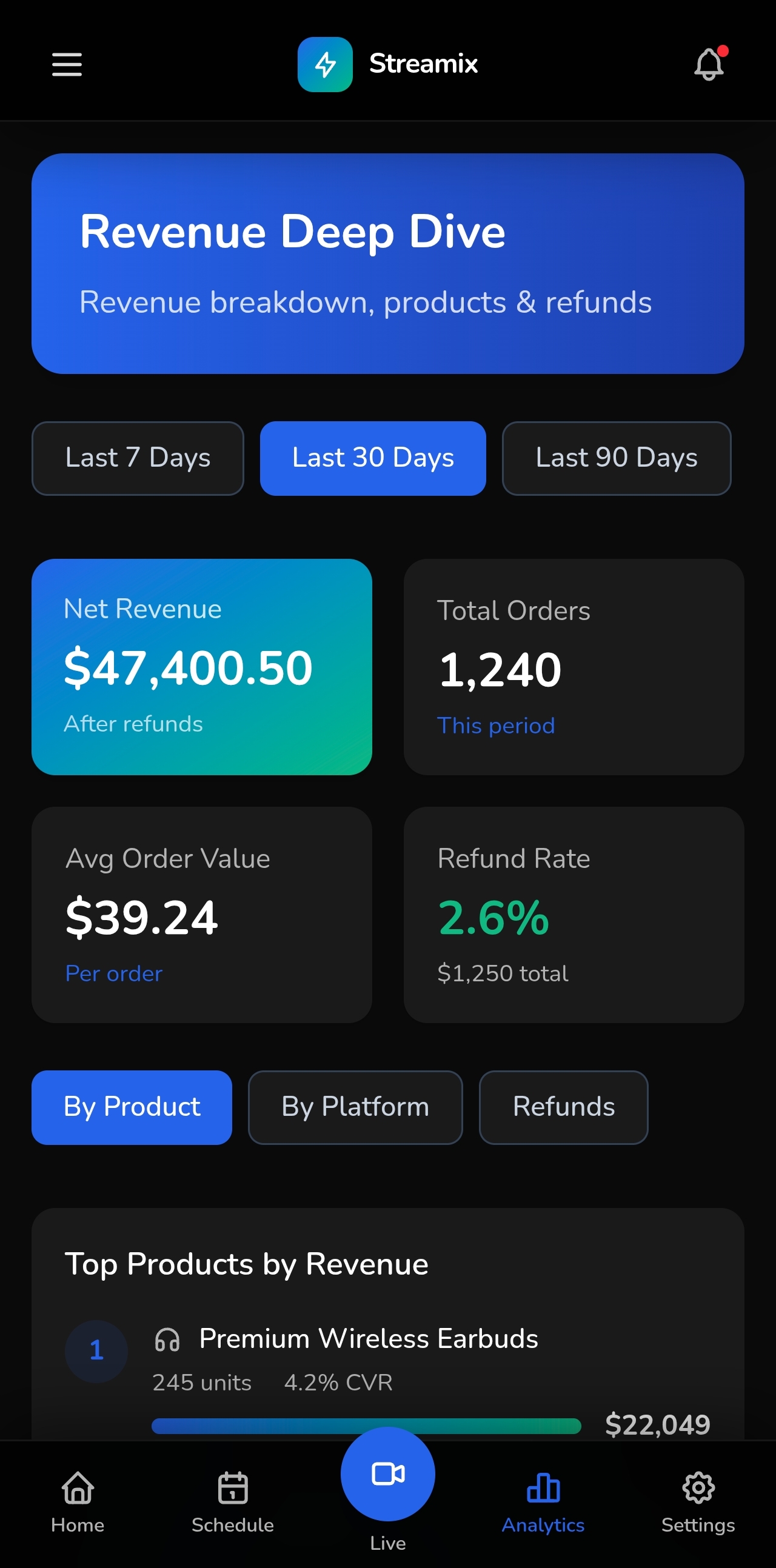Switch to the By Platform view
776x1568 pixels.
[355, 1107]
